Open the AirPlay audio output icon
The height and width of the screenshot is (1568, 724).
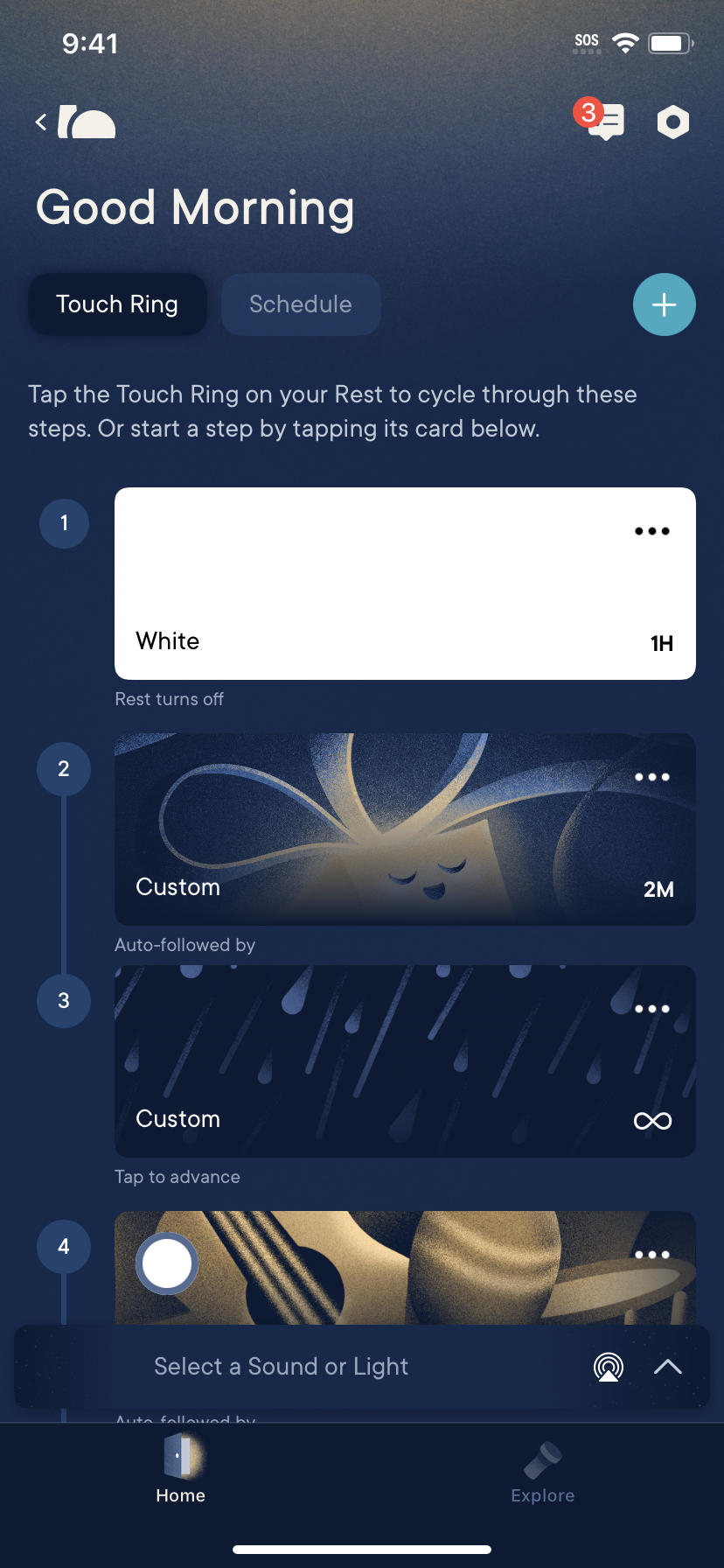pyautogui.click(x=608, y=1367)
